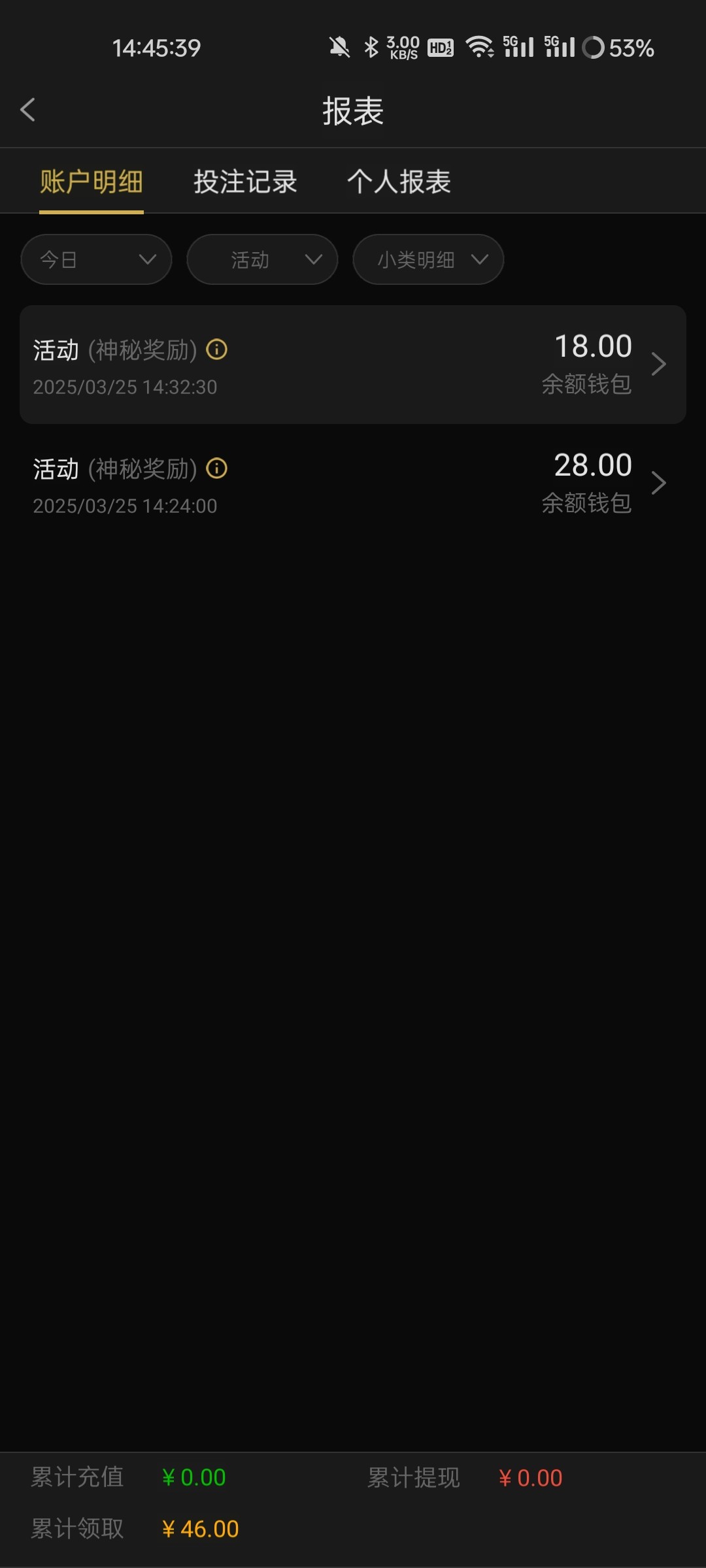
Task: Expand the 今日 date dropdown
Action: [x=96, y=259]
